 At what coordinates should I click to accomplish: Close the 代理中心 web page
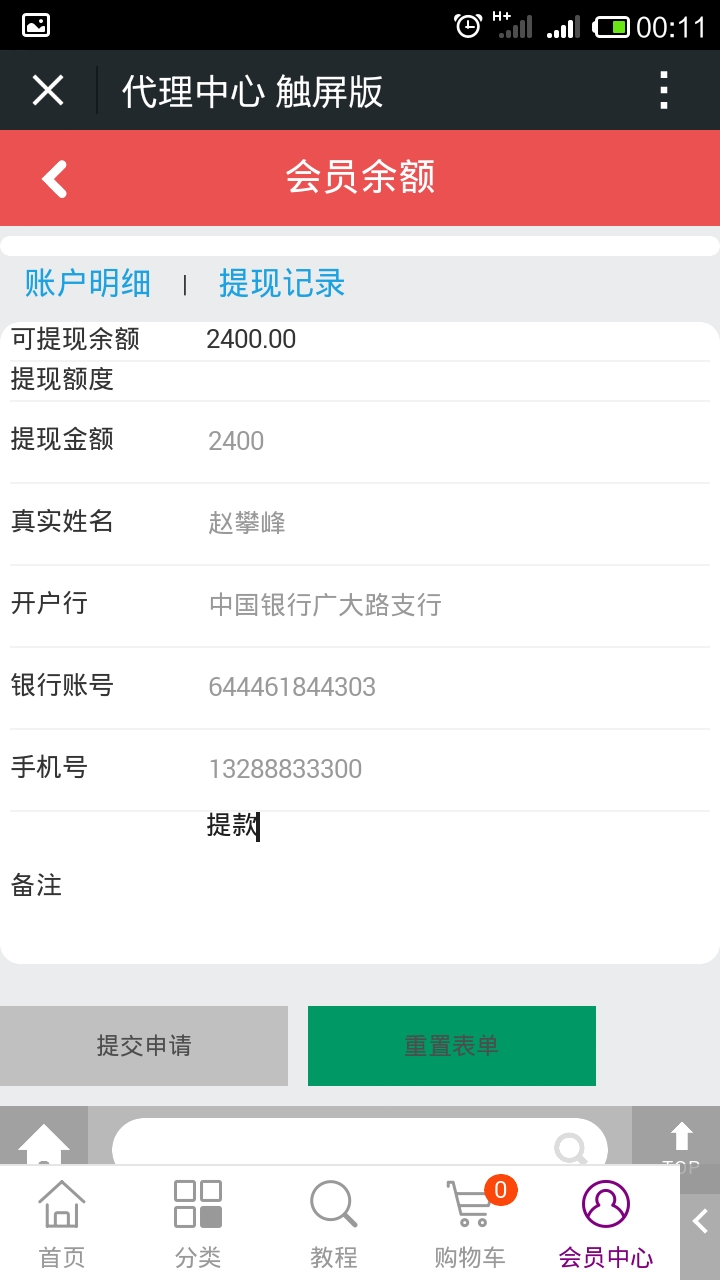click(47, 91)
